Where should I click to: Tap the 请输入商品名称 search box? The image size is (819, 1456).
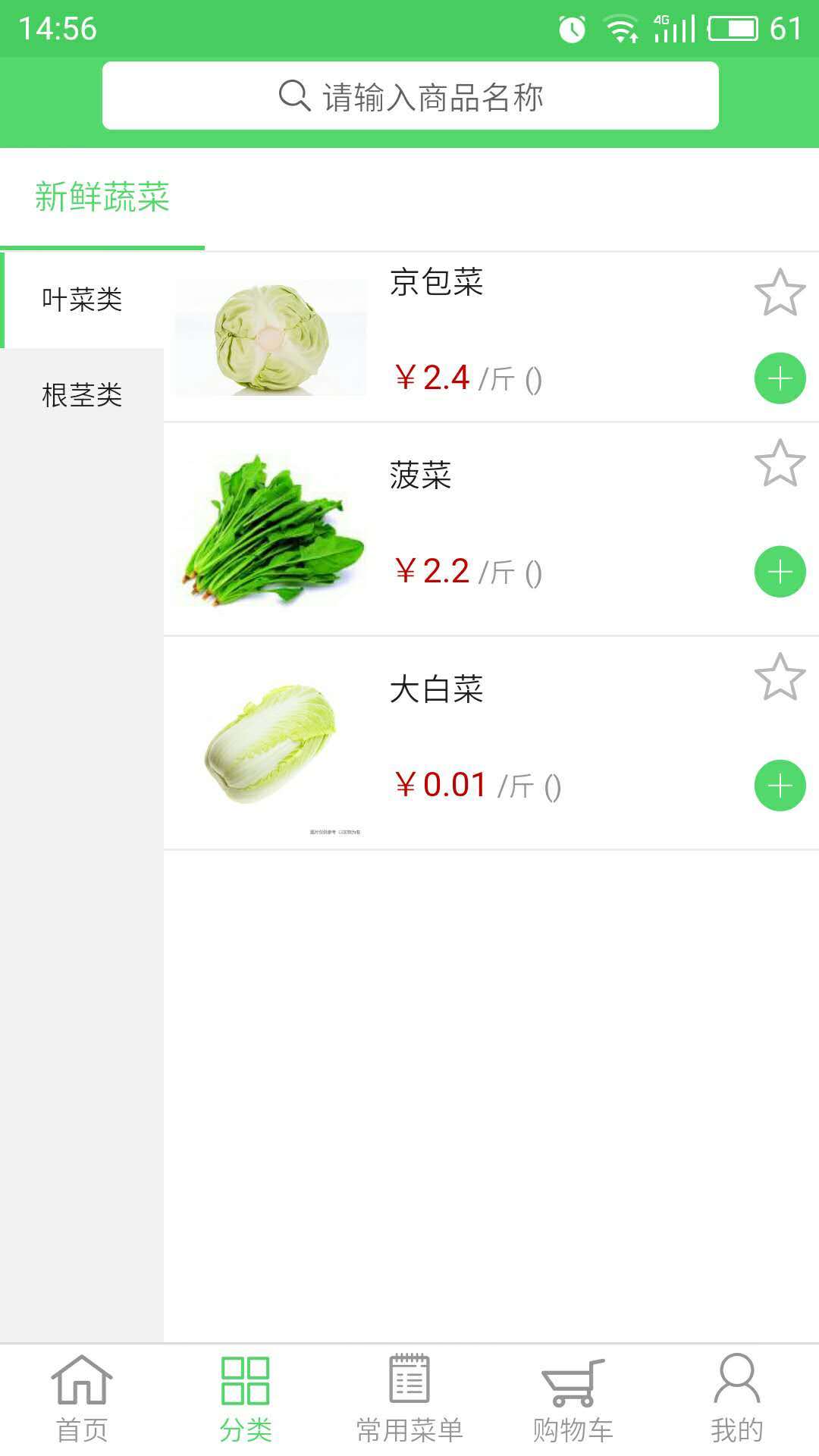[x=410, y=96]
